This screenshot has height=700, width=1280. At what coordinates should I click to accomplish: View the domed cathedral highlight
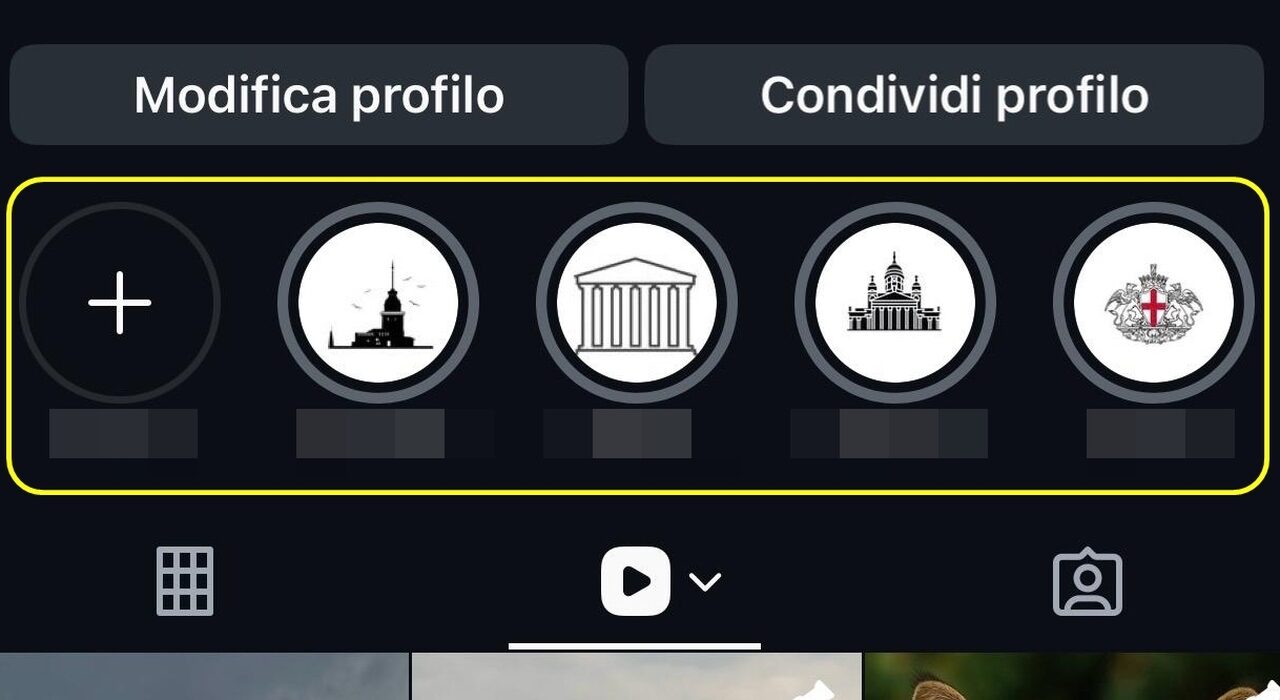[x=894, y=302]
